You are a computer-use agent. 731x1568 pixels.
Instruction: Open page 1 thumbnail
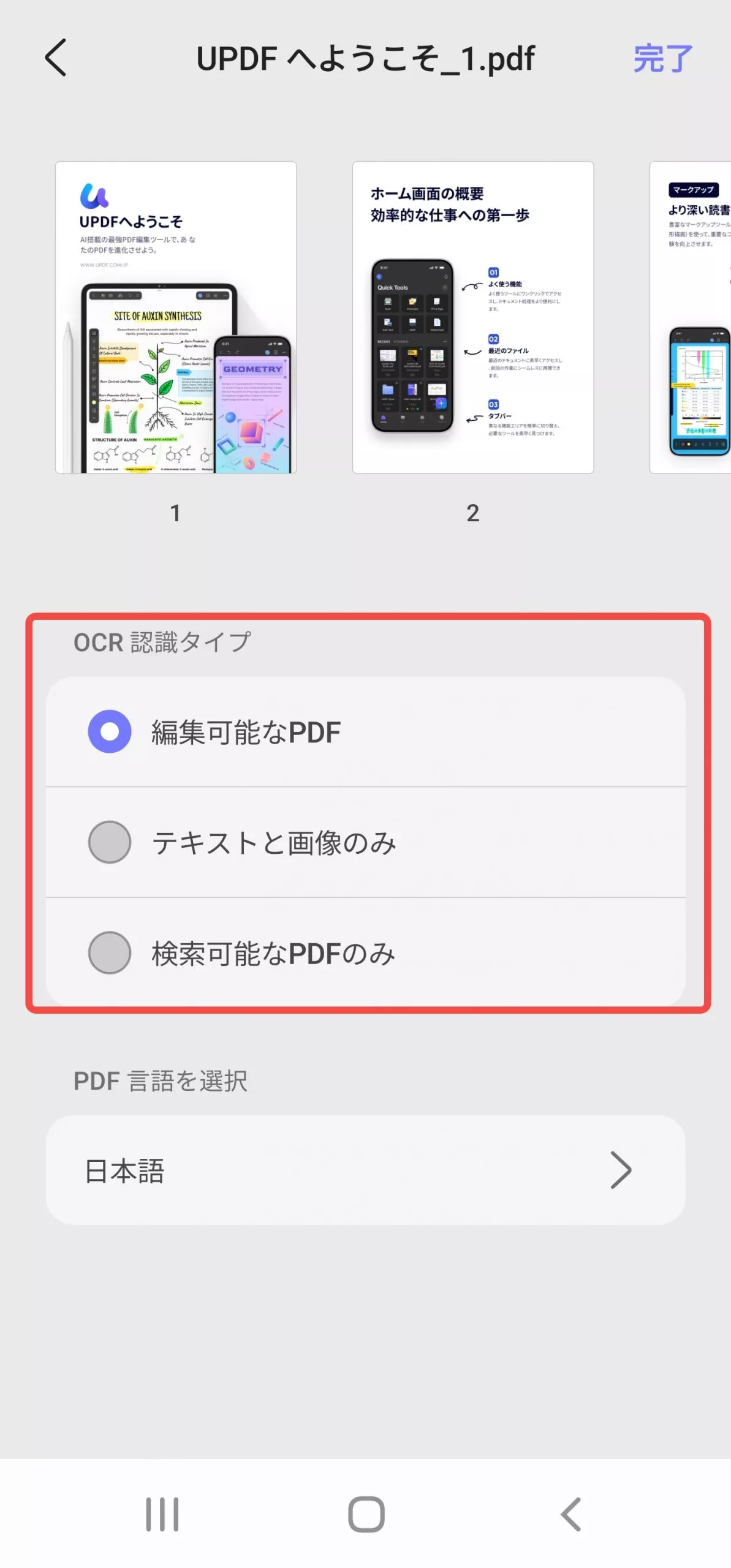[x=176, y=317]
